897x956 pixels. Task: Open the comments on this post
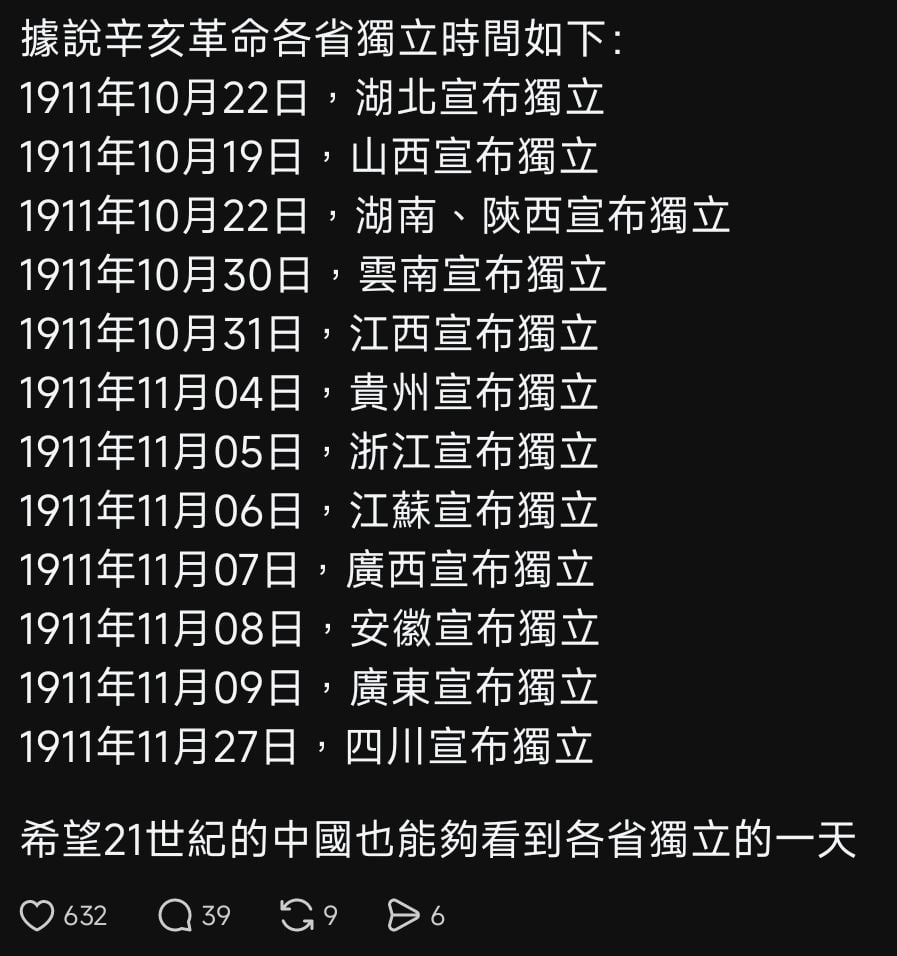[x=175, y=915]
